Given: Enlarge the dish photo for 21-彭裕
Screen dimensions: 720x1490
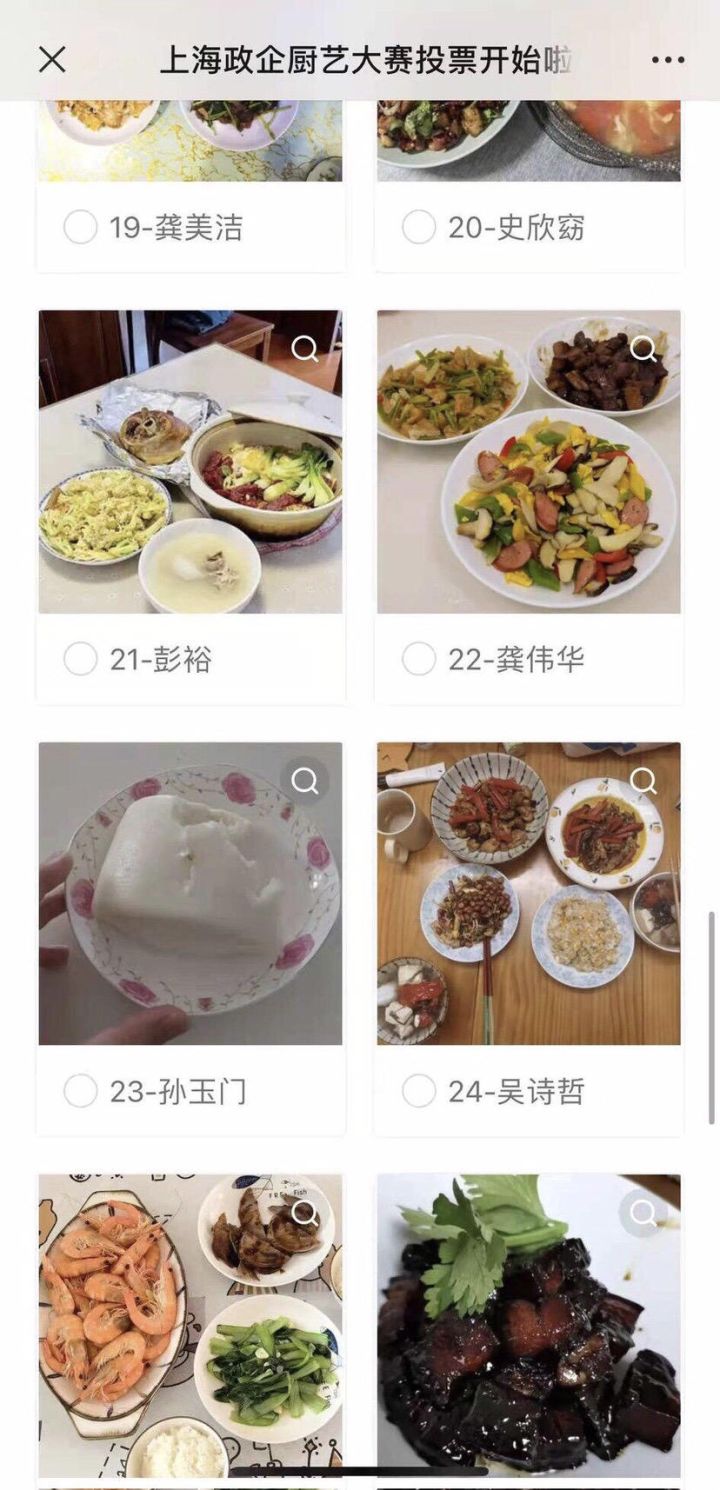Looking at the screenshot, I should 305,348.
